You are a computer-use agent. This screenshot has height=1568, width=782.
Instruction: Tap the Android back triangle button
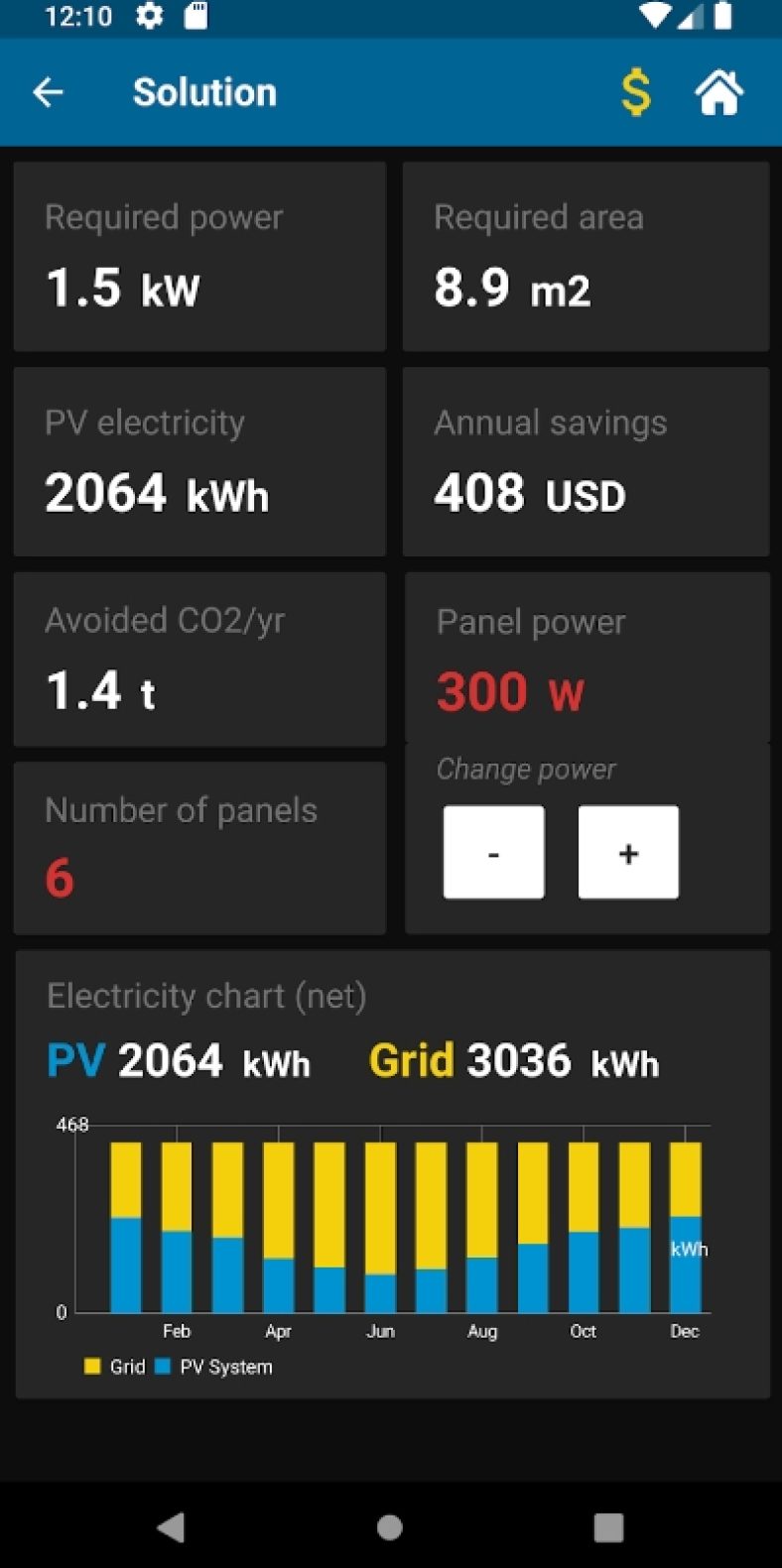point(171,1528)
